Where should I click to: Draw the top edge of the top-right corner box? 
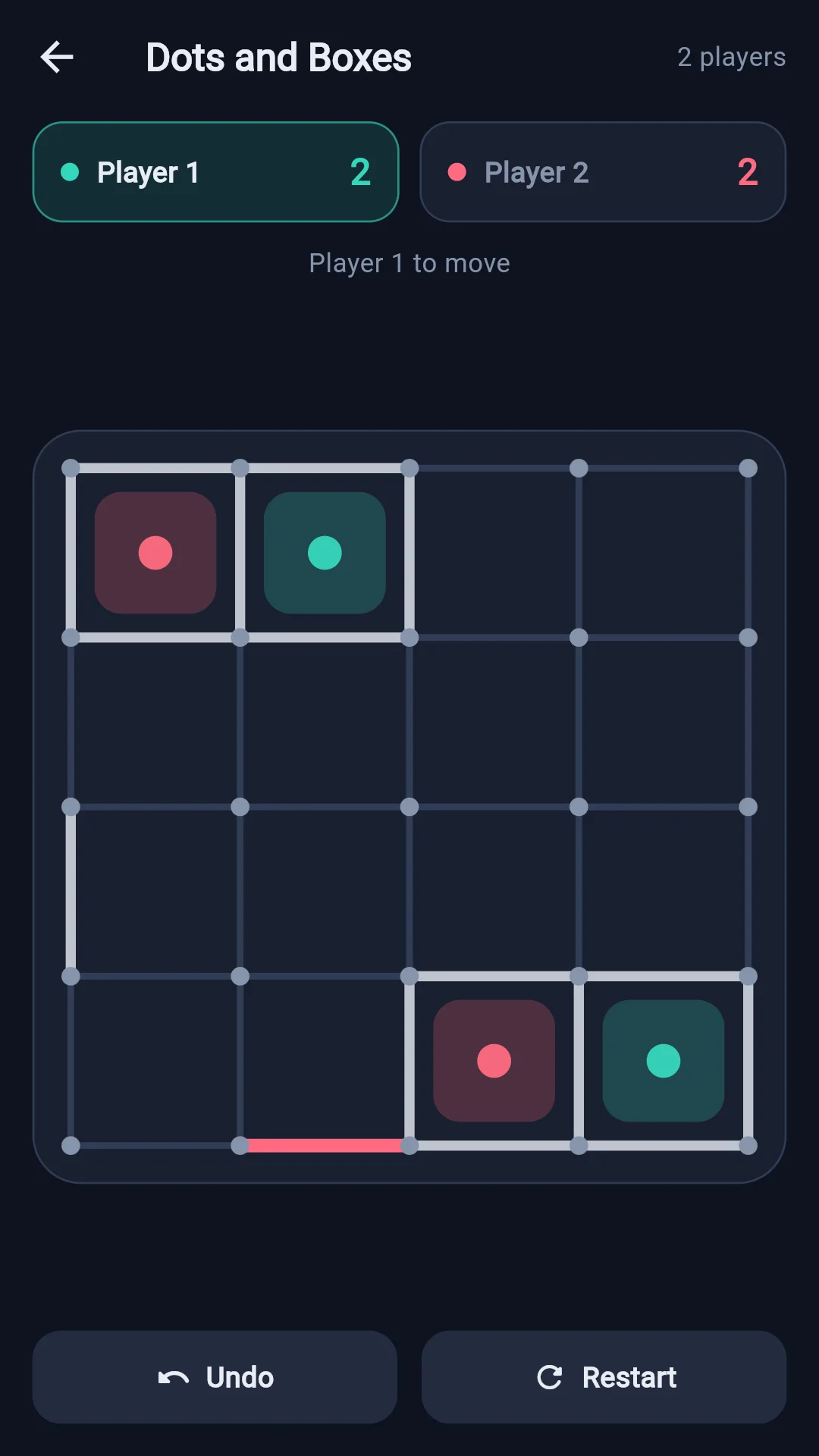click(x=664, y=469)
